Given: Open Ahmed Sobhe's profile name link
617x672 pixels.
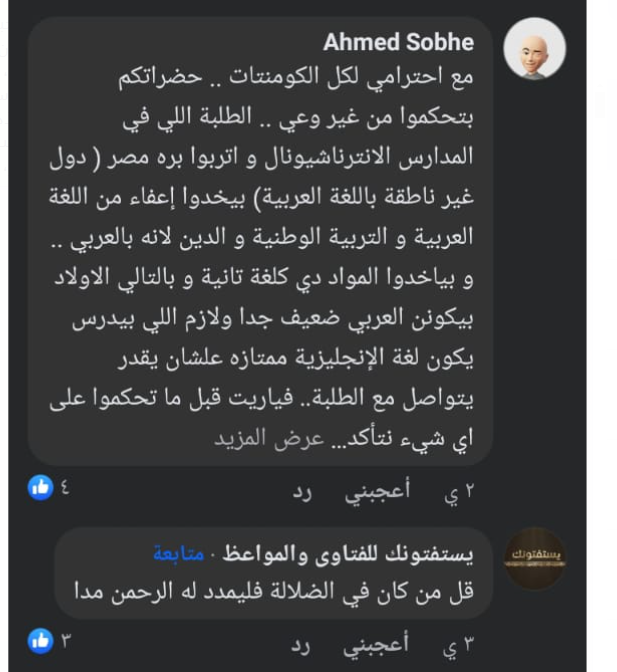Looking at the screenshot, I should (x=399, y=43).
